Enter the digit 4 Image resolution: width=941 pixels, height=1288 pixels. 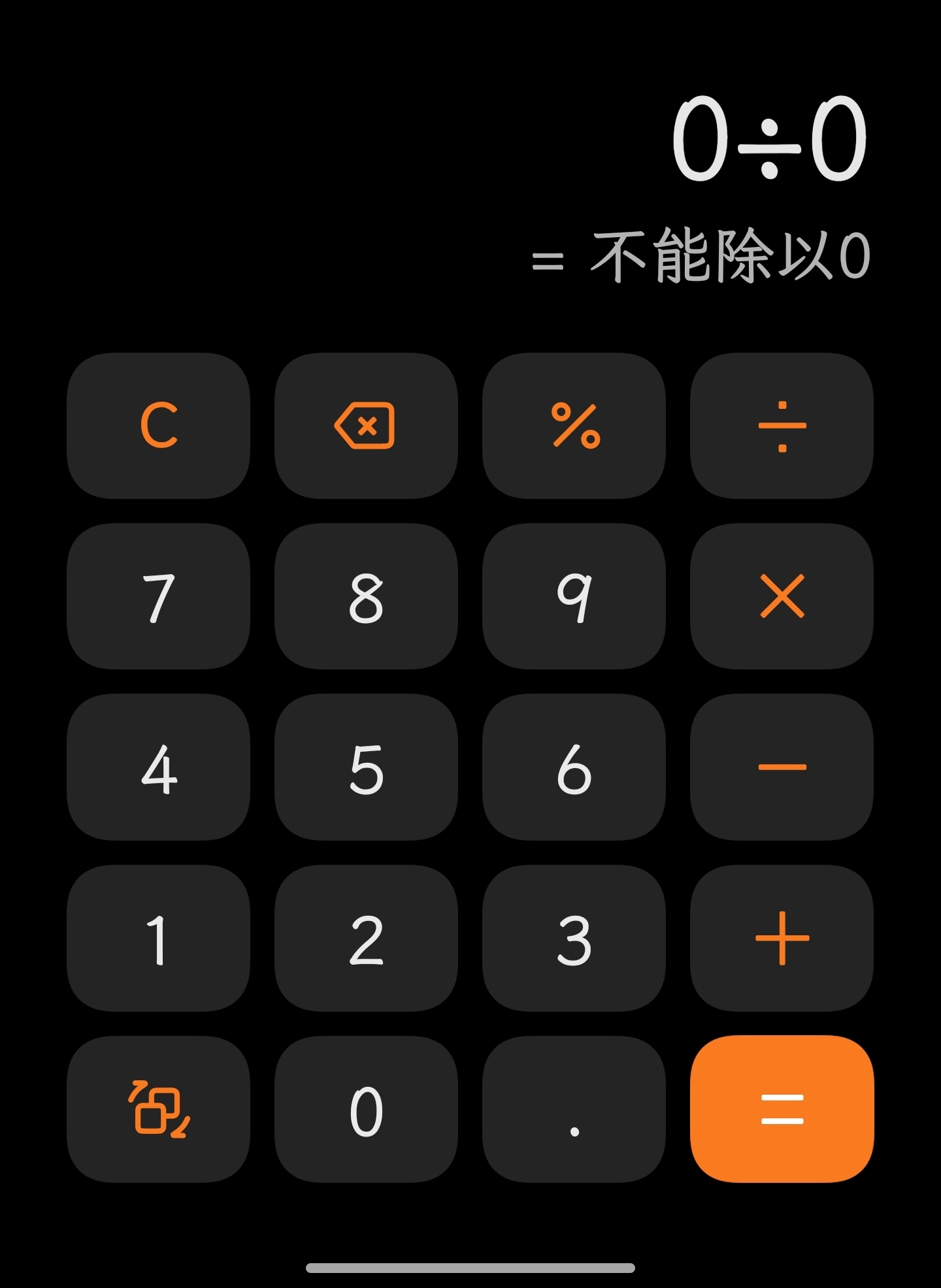tap(158, 767)
